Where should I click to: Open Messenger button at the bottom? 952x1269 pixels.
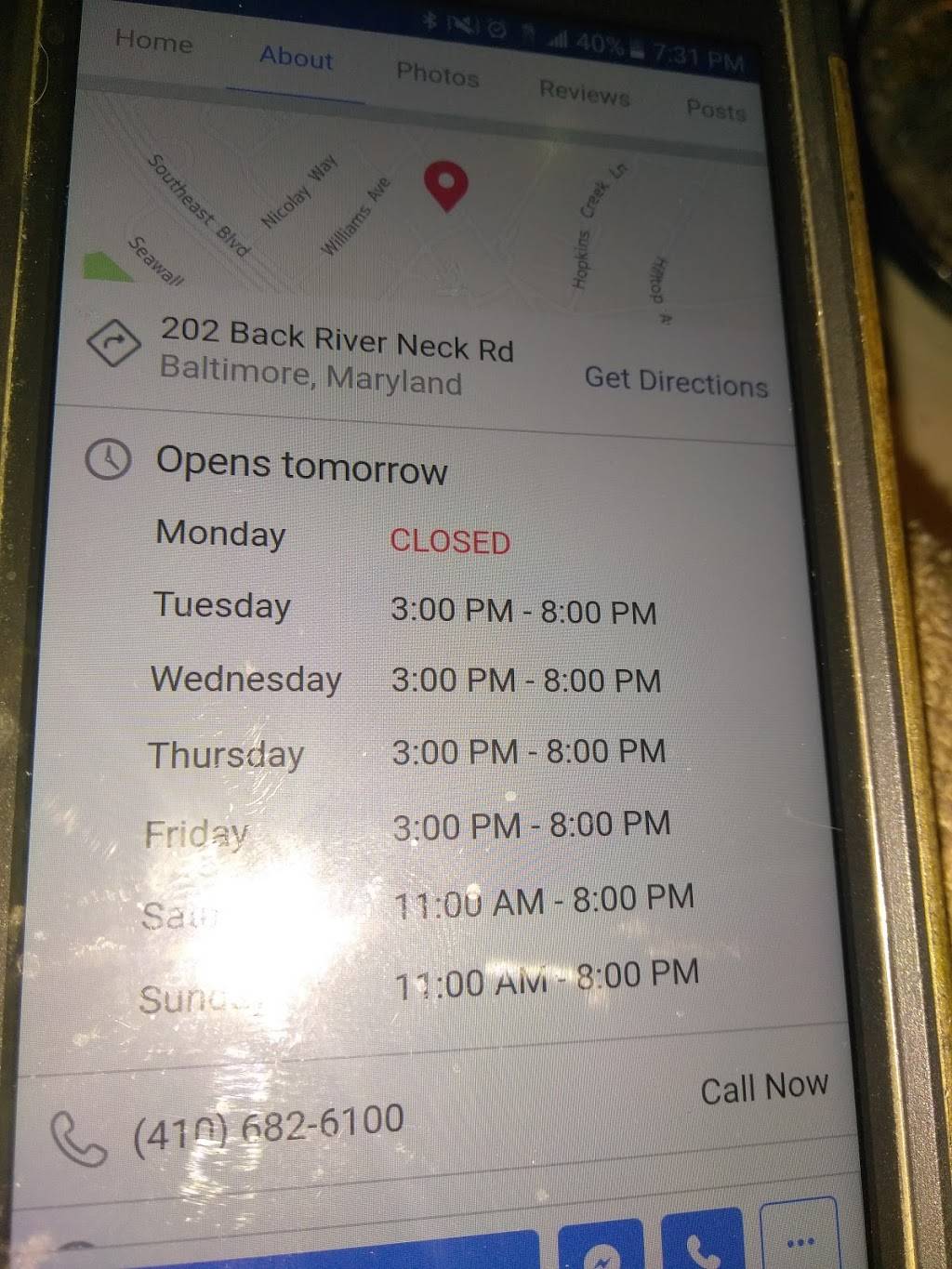pyautogui.click(x=602, y=1246)
